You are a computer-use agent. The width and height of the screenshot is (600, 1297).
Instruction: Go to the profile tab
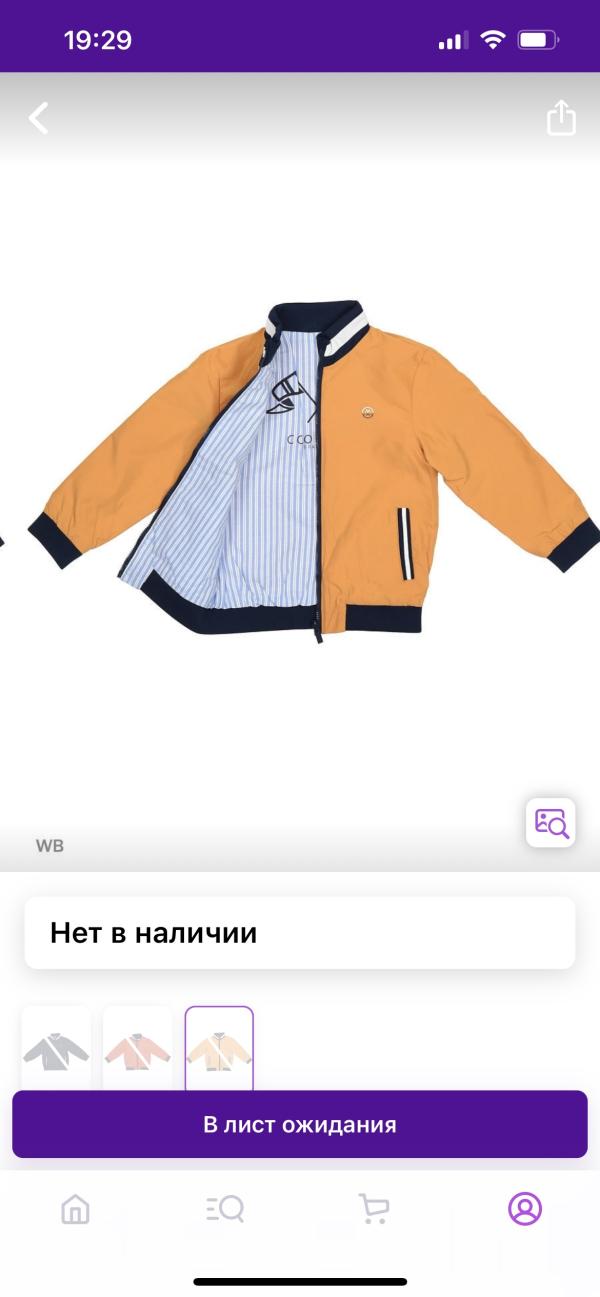tap(524, 1209)
